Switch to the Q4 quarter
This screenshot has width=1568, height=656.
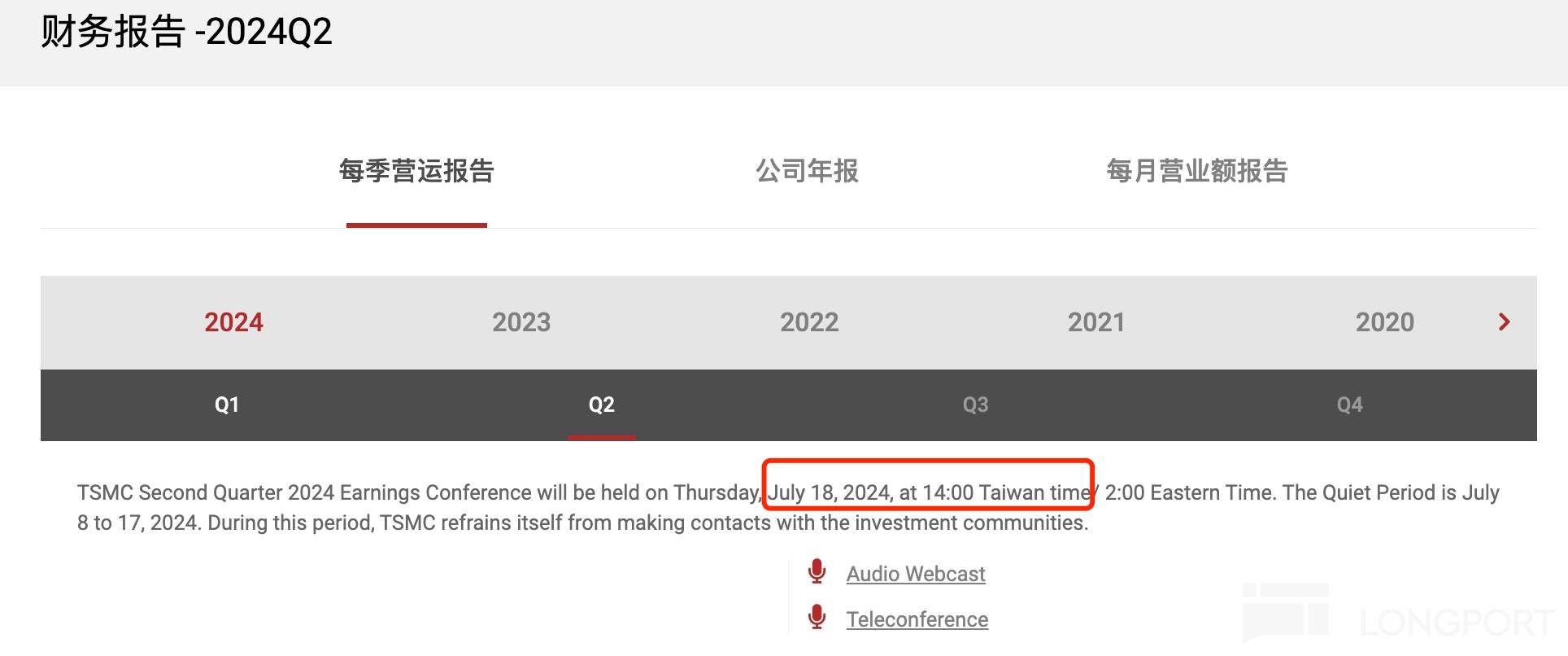tap(1349, 405)
